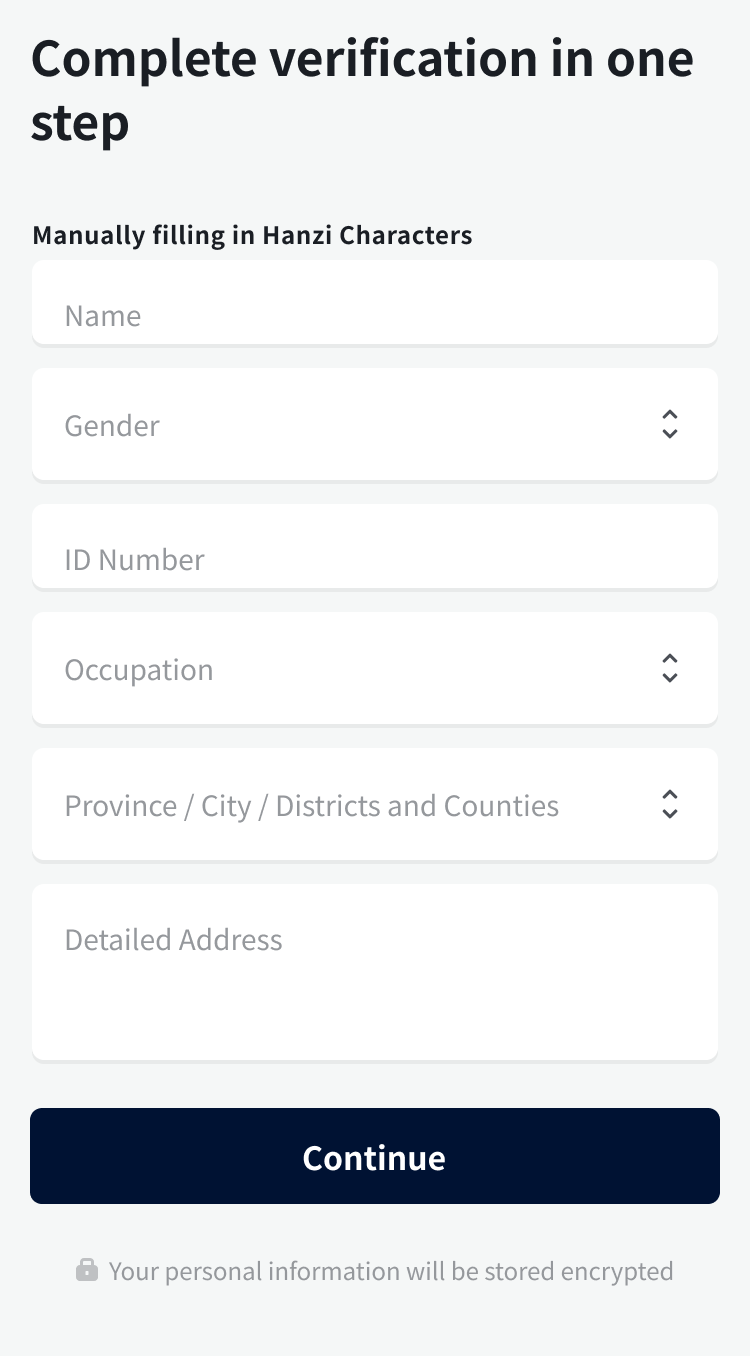750x1356 pixels.
Task: Tap the Continue button
Action: click(374, 1156)
